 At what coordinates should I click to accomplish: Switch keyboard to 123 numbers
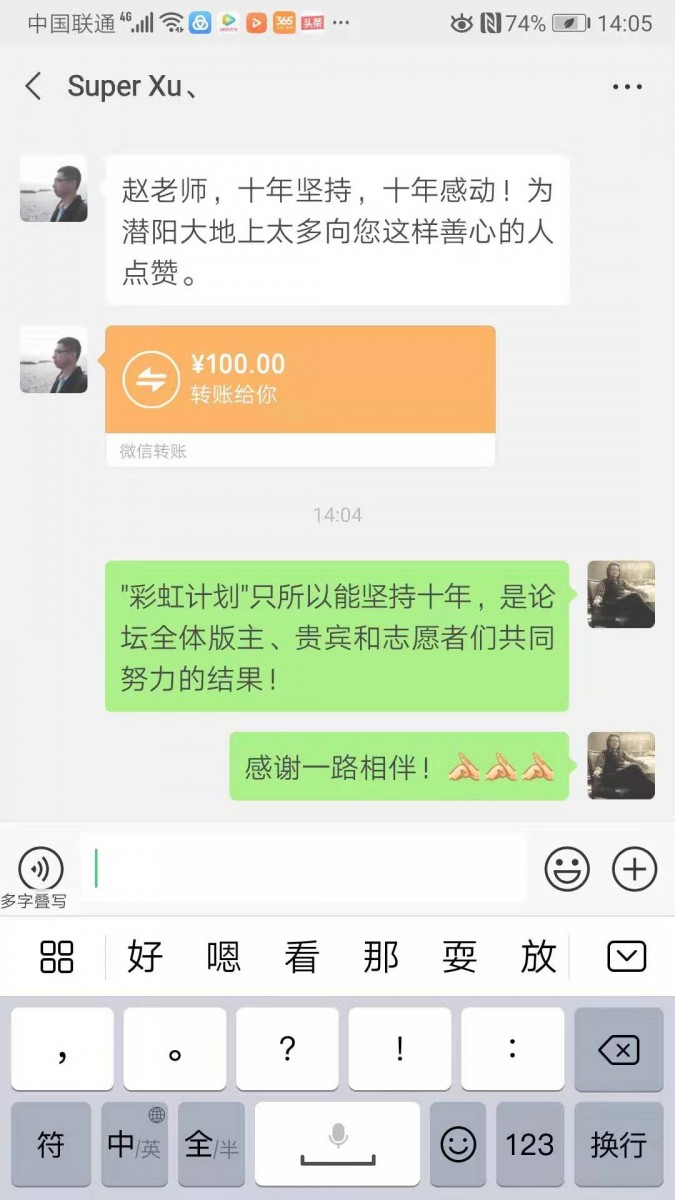click(530, 1144)
